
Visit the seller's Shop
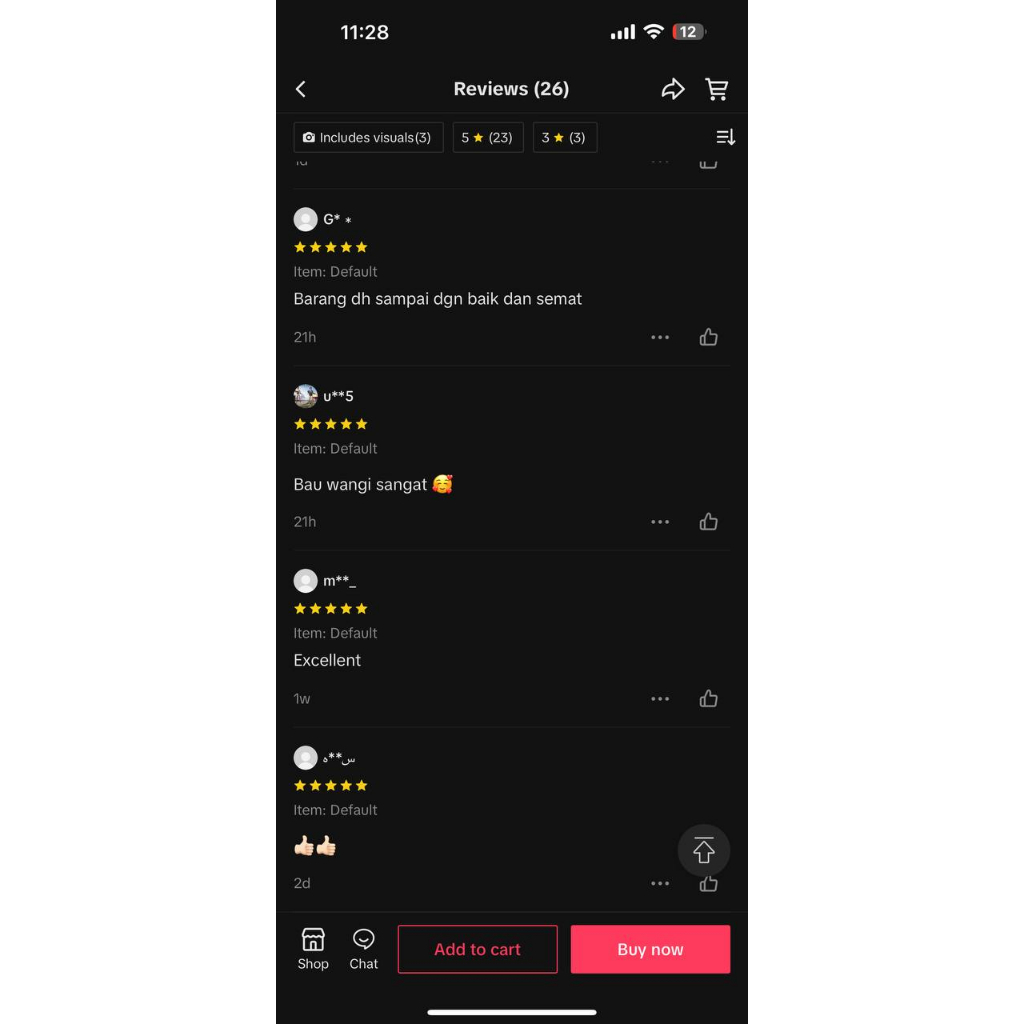pyautogui.click(x=313, y=949)
